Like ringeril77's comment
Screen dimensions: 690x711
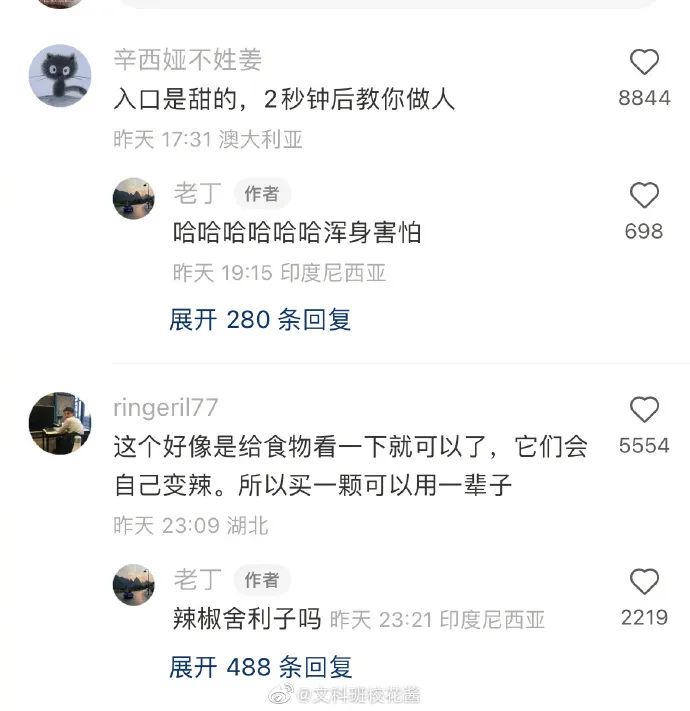[645, 410]
